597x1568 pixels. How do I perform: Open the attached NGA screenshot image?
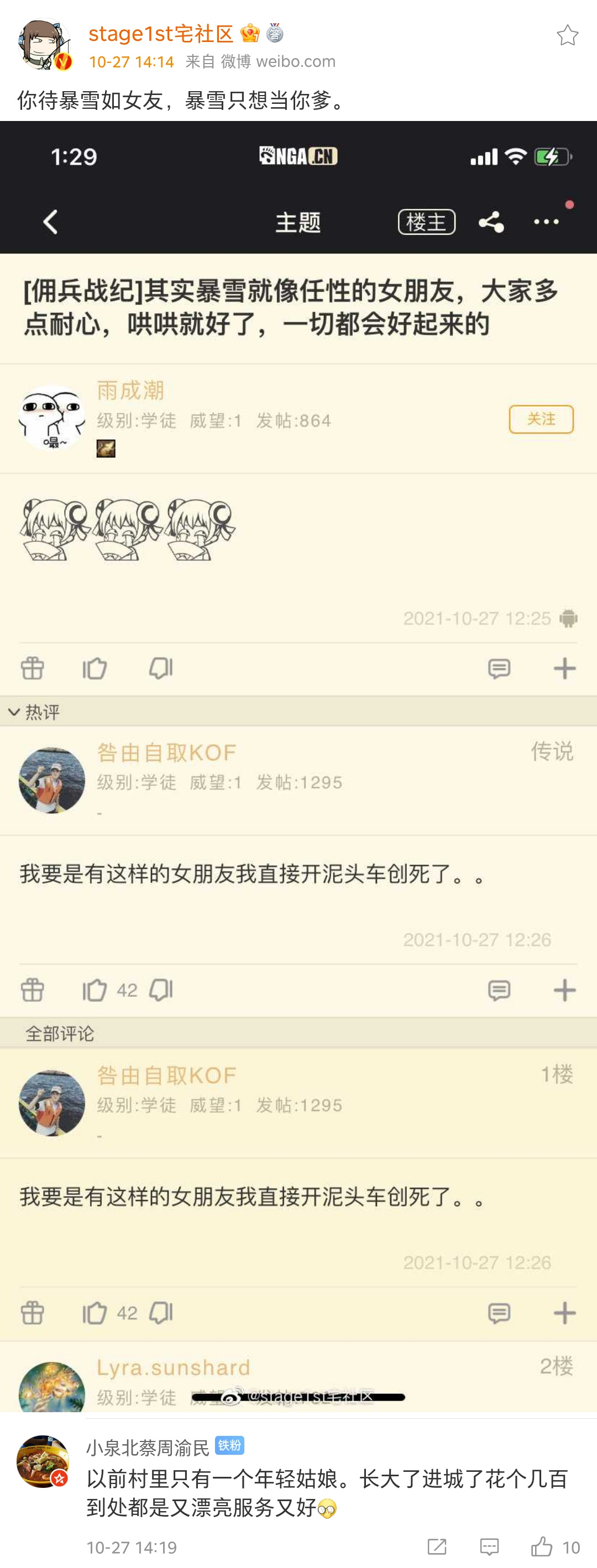coord(298,767)
